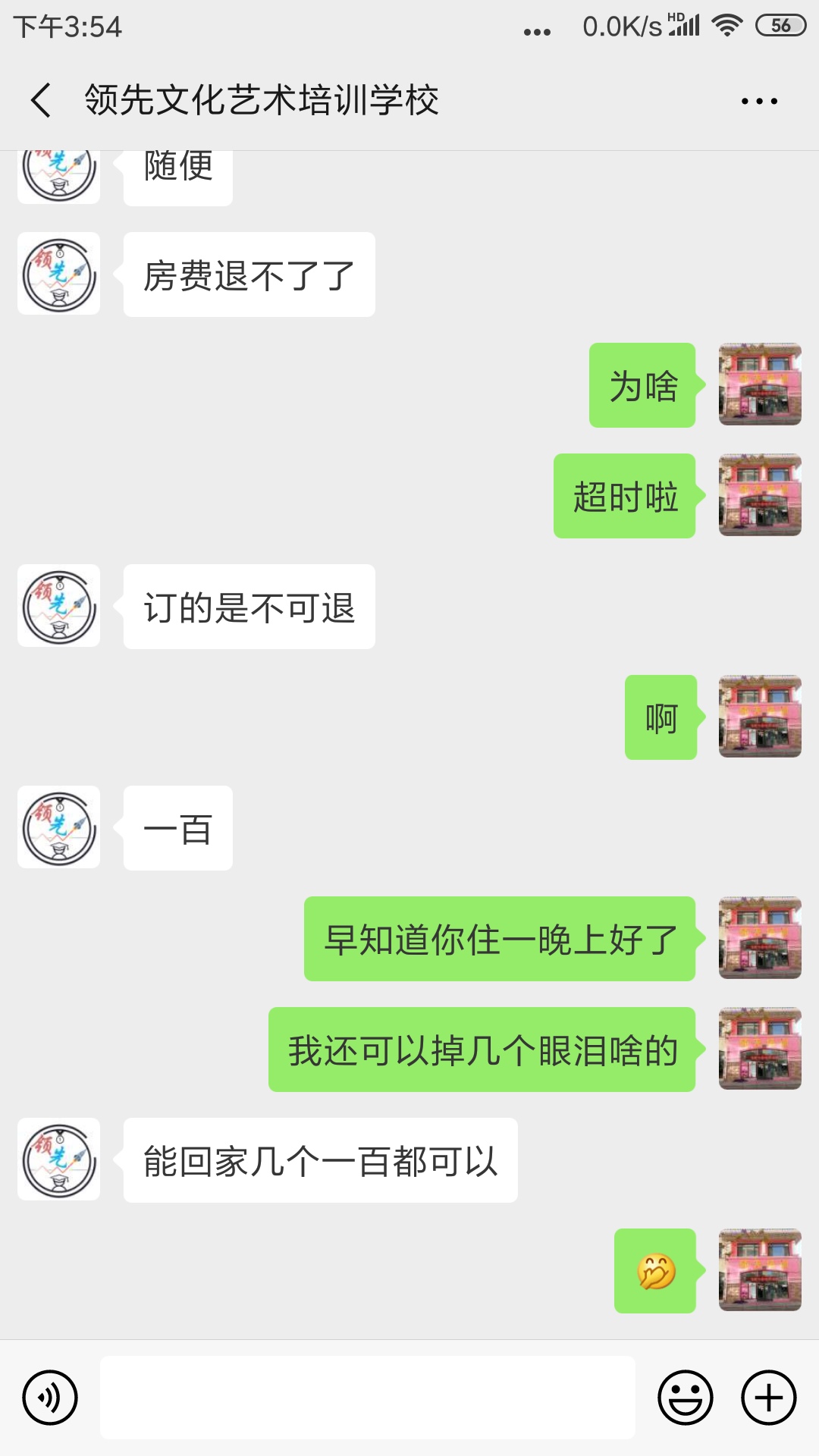The width and height of the screenshot is (819, 1456).
Task: Open chat info overflow menu
Action: tap(759, 101)
